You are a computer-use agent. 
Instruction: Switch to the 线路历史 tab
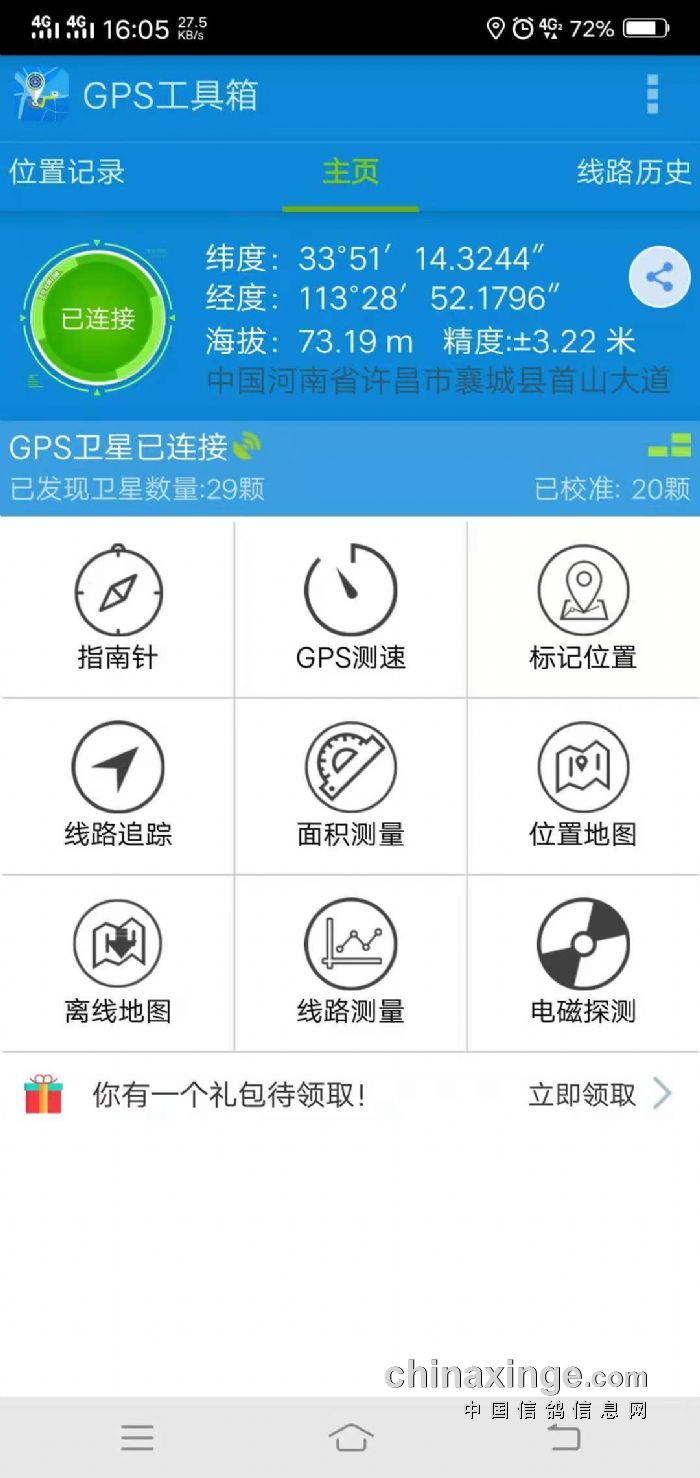tap(633, 172)
